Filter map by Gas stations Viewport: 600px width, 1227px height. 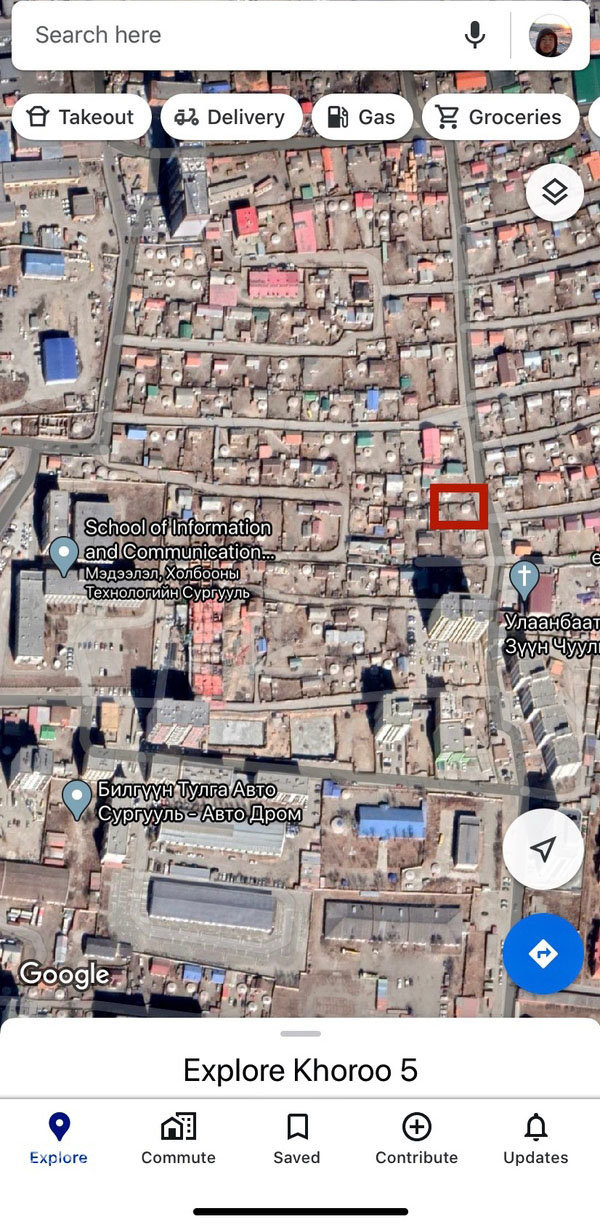362,117
